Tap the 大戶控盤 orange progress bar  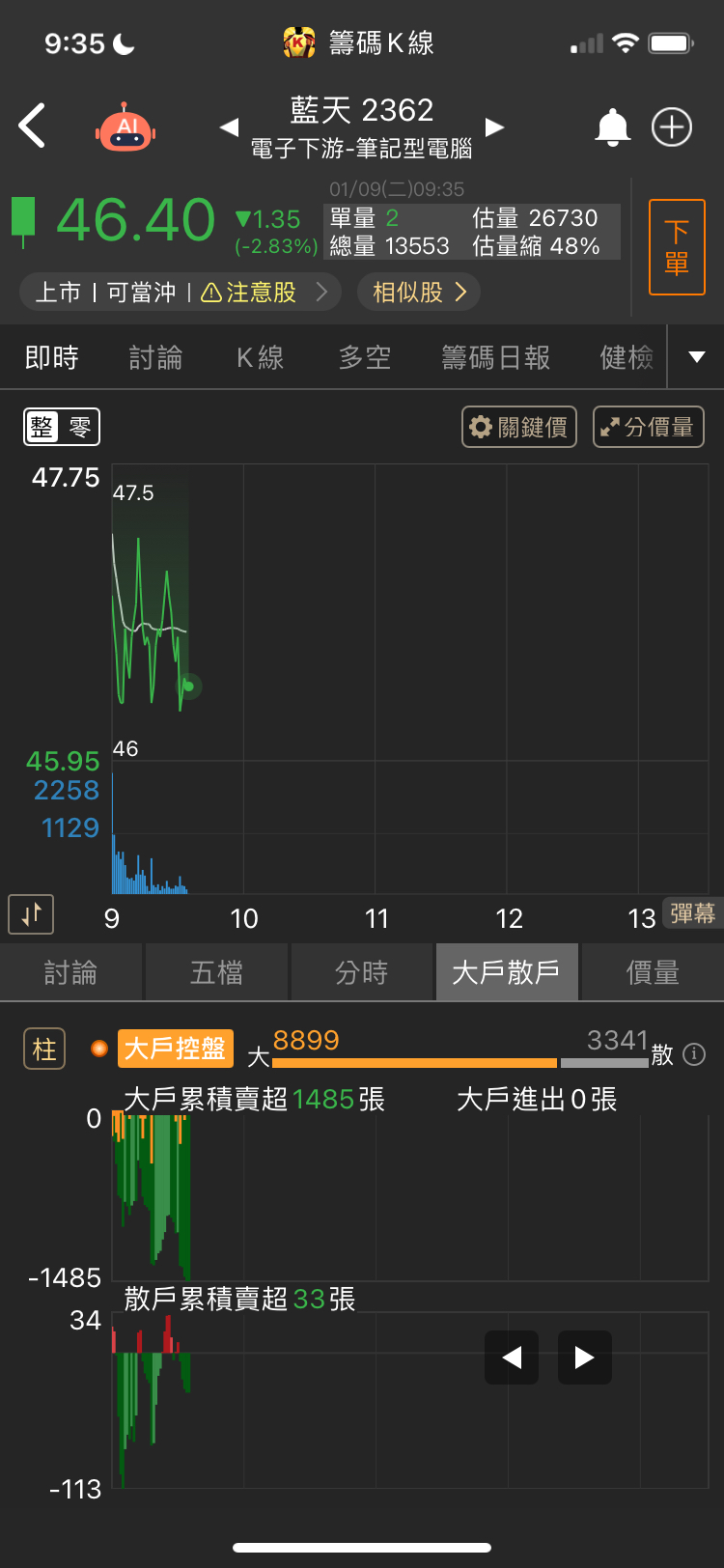[x=415, y=1058]
